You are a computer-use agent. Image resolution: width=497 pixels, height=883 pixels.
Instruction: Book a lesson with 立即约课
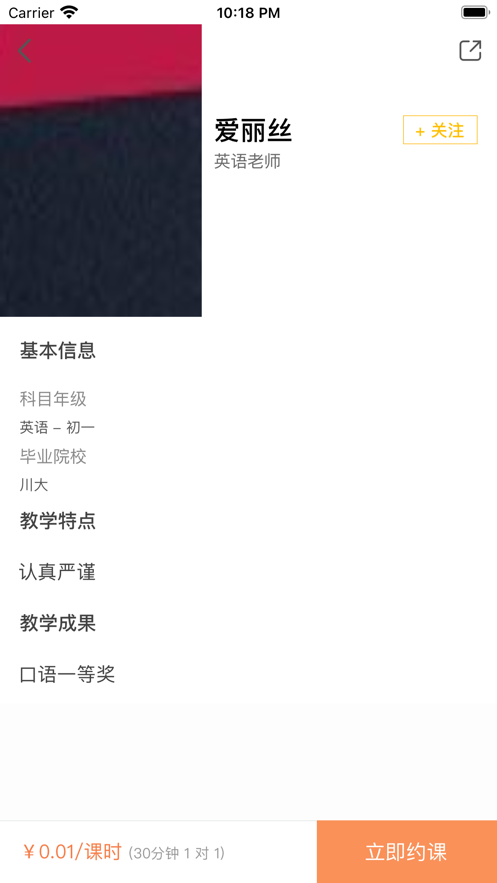406,852
